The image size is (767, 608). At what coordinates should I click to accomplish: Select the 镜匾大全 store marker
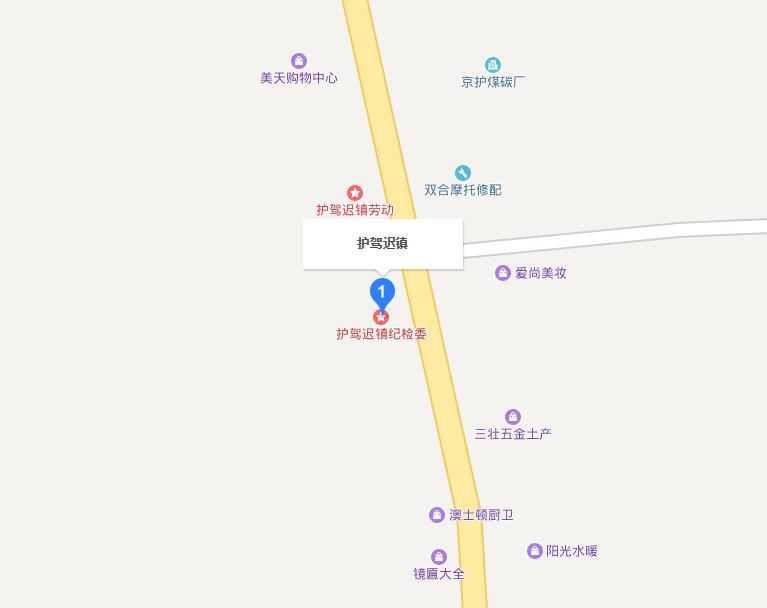coord(438,557)
